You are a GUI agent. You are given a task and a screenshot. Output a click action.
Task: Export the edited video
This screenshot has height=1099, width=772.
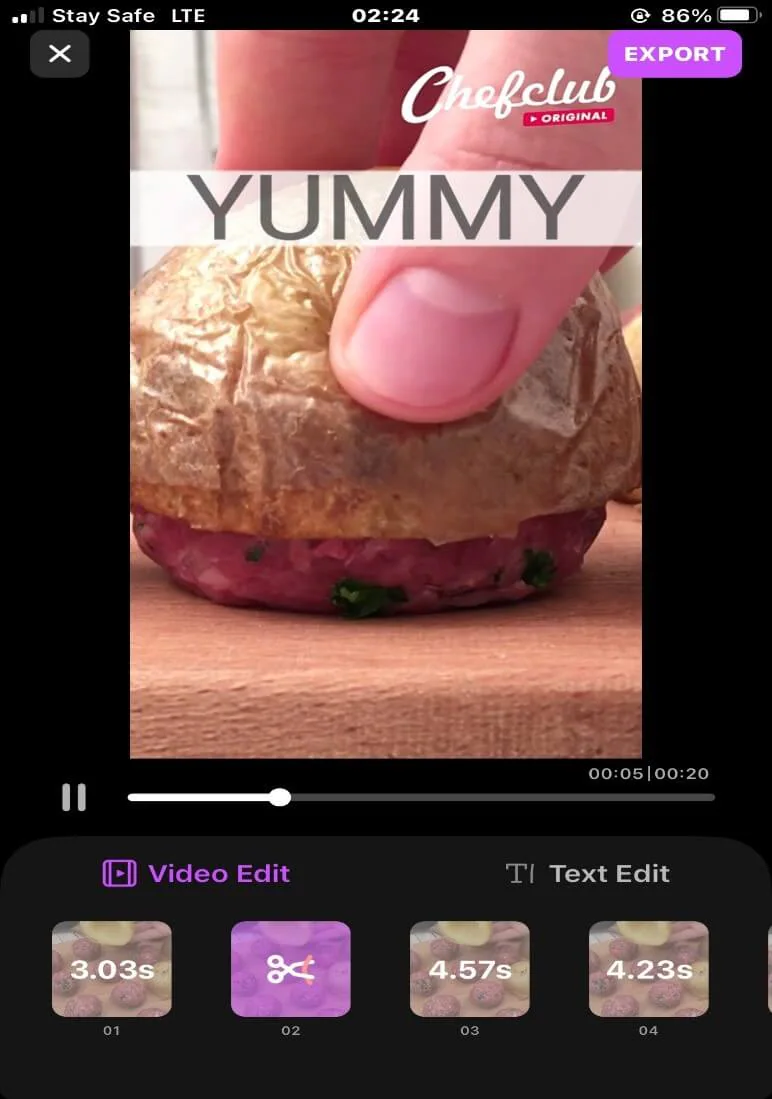click(x=674, y=54)
